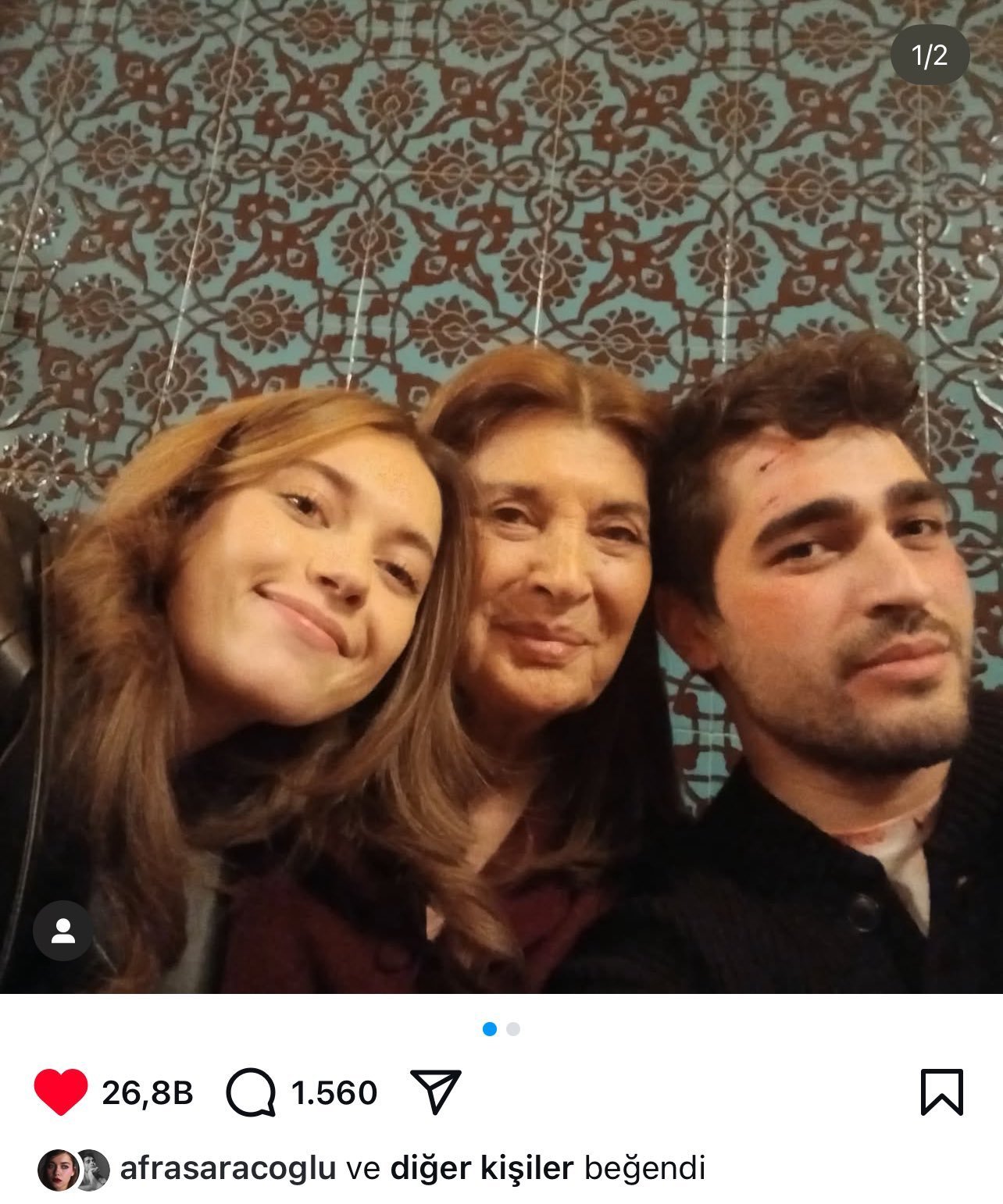Open afrasaracoglu's profile from the likes line
Screen dimensions: 1003x1204
pos(228,1169)
